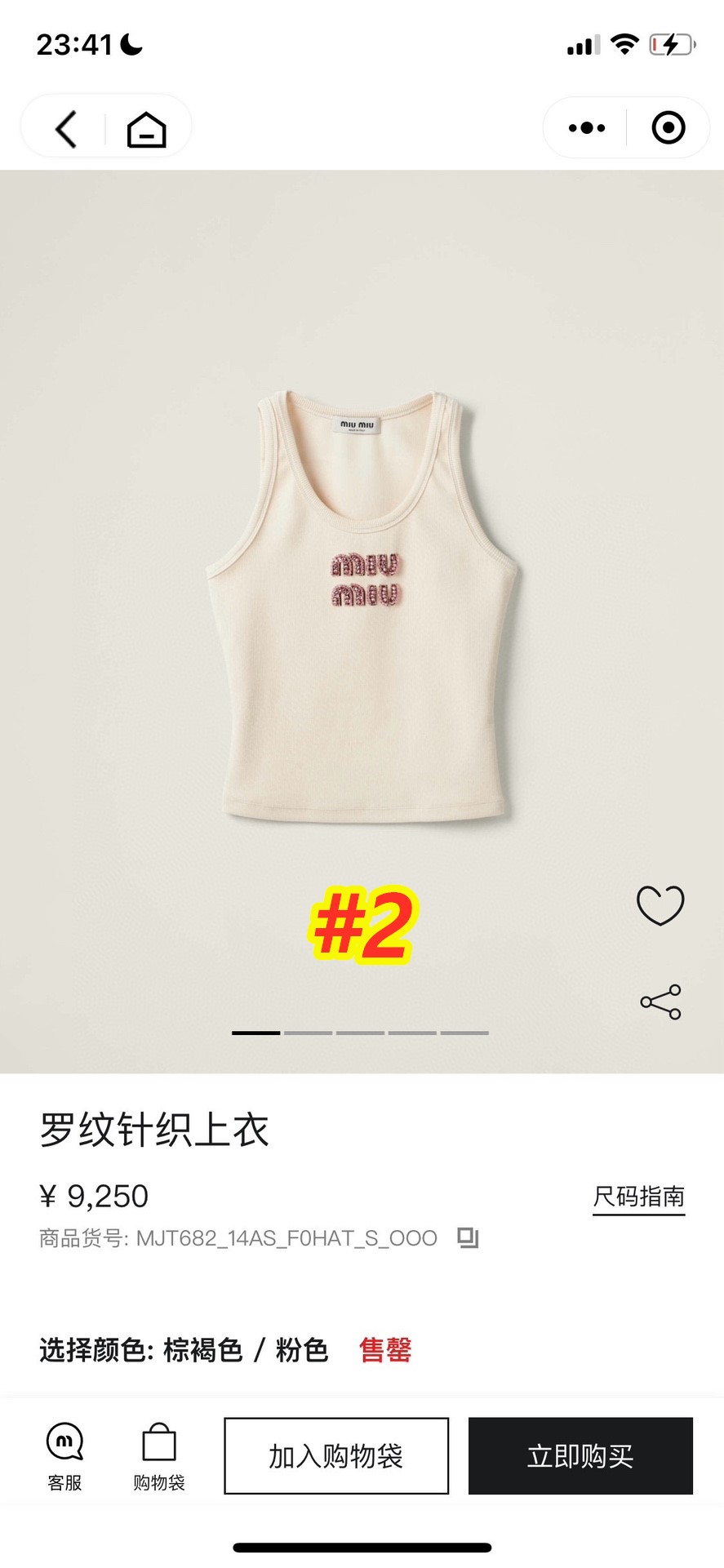Screen dimensions: 724x1568
Task: Open the 尺码指南 size guide
Action: 638,1197
